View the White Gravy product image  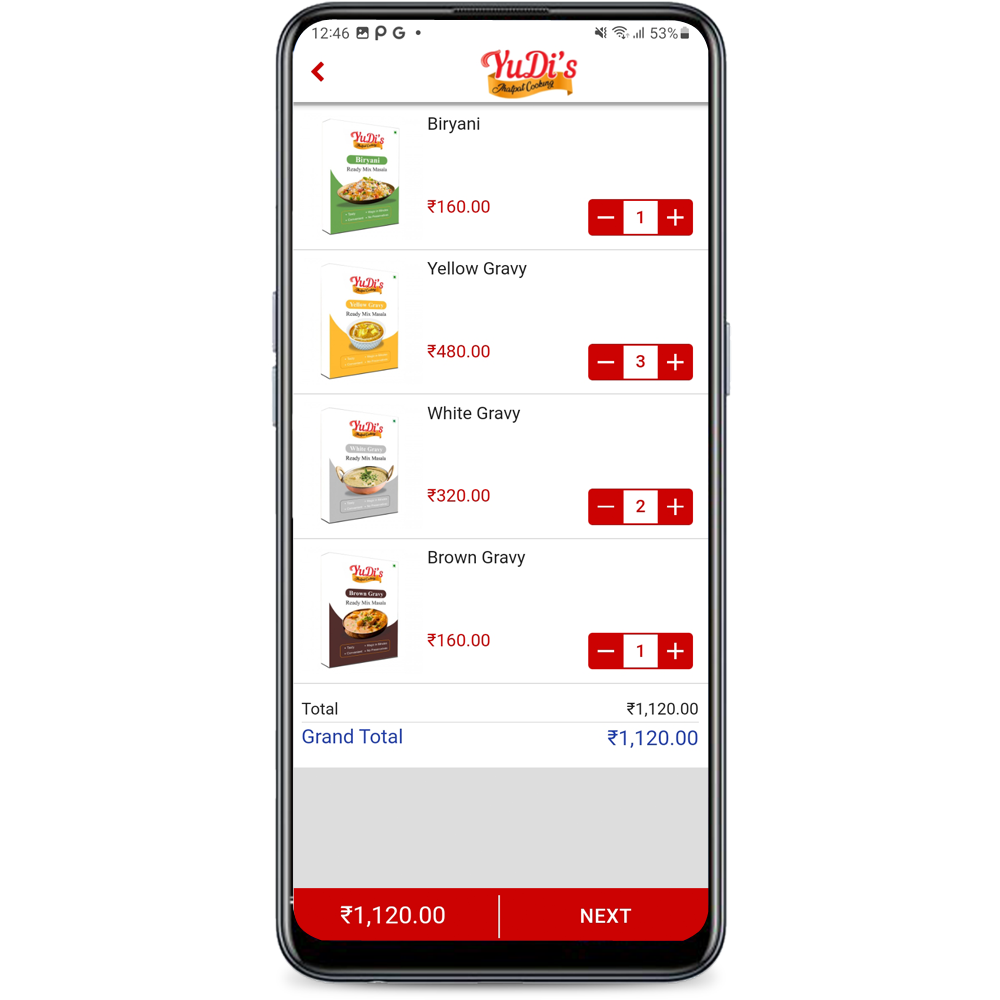(x=360, y=466)
